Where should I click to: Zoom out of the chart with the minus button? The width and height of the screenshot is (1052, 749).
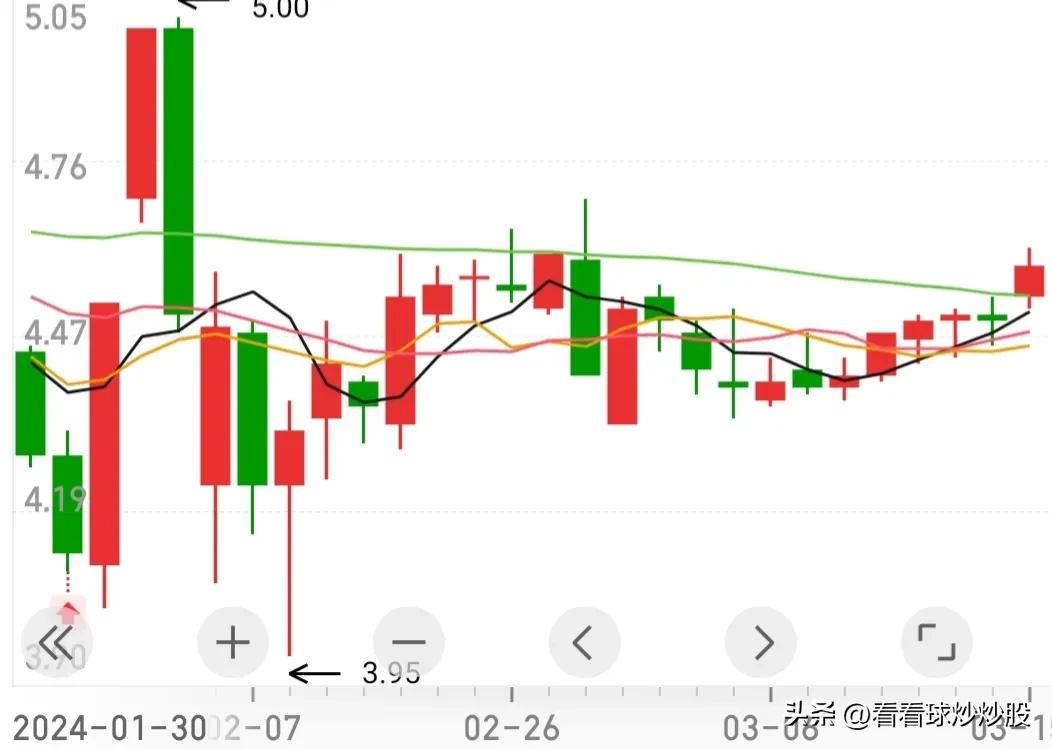click(x=408, y=642)
